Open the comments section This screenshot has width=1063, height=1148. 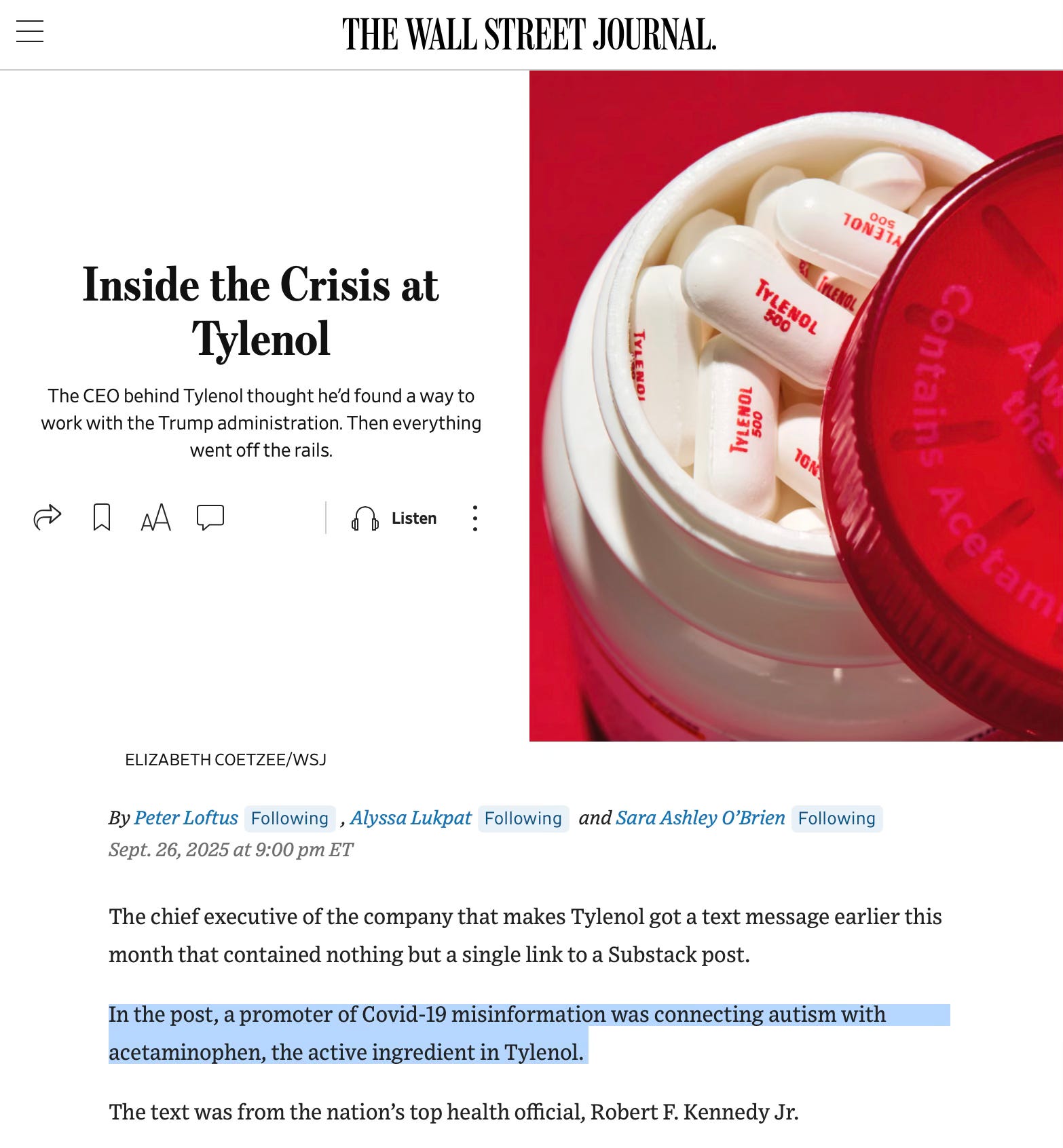point(210,517)
